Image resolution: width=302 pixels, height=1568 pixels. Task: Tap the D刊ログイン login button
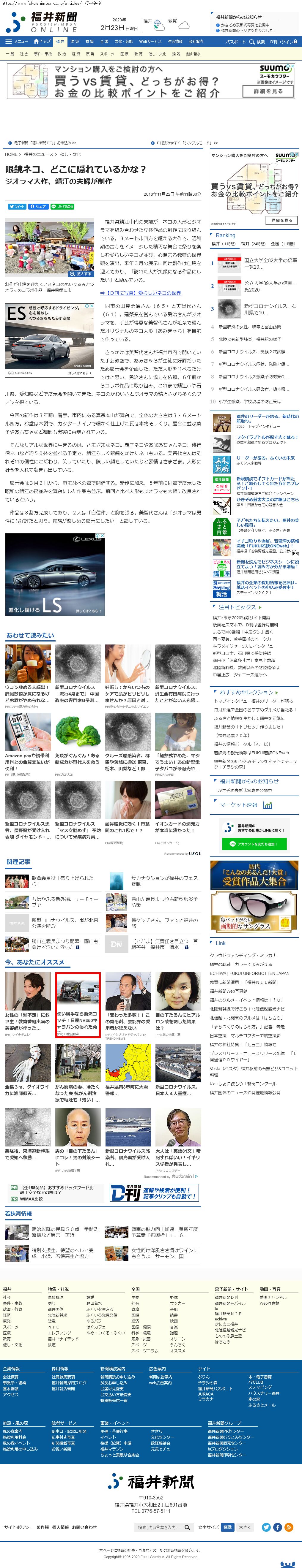[x=284, y=42]
